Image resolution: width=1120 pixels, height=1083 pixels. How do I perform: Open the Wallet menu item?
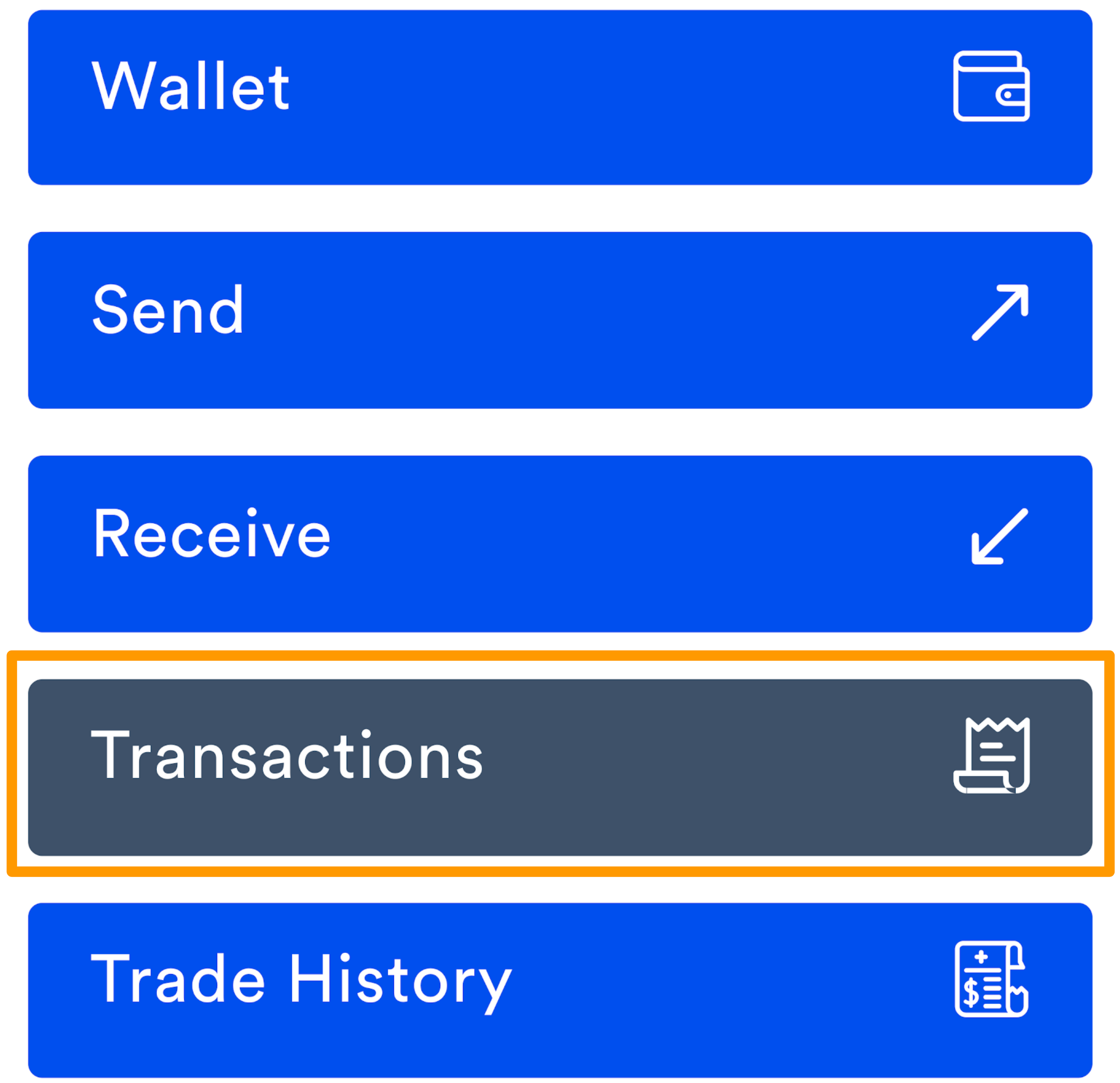pos(560,97)
